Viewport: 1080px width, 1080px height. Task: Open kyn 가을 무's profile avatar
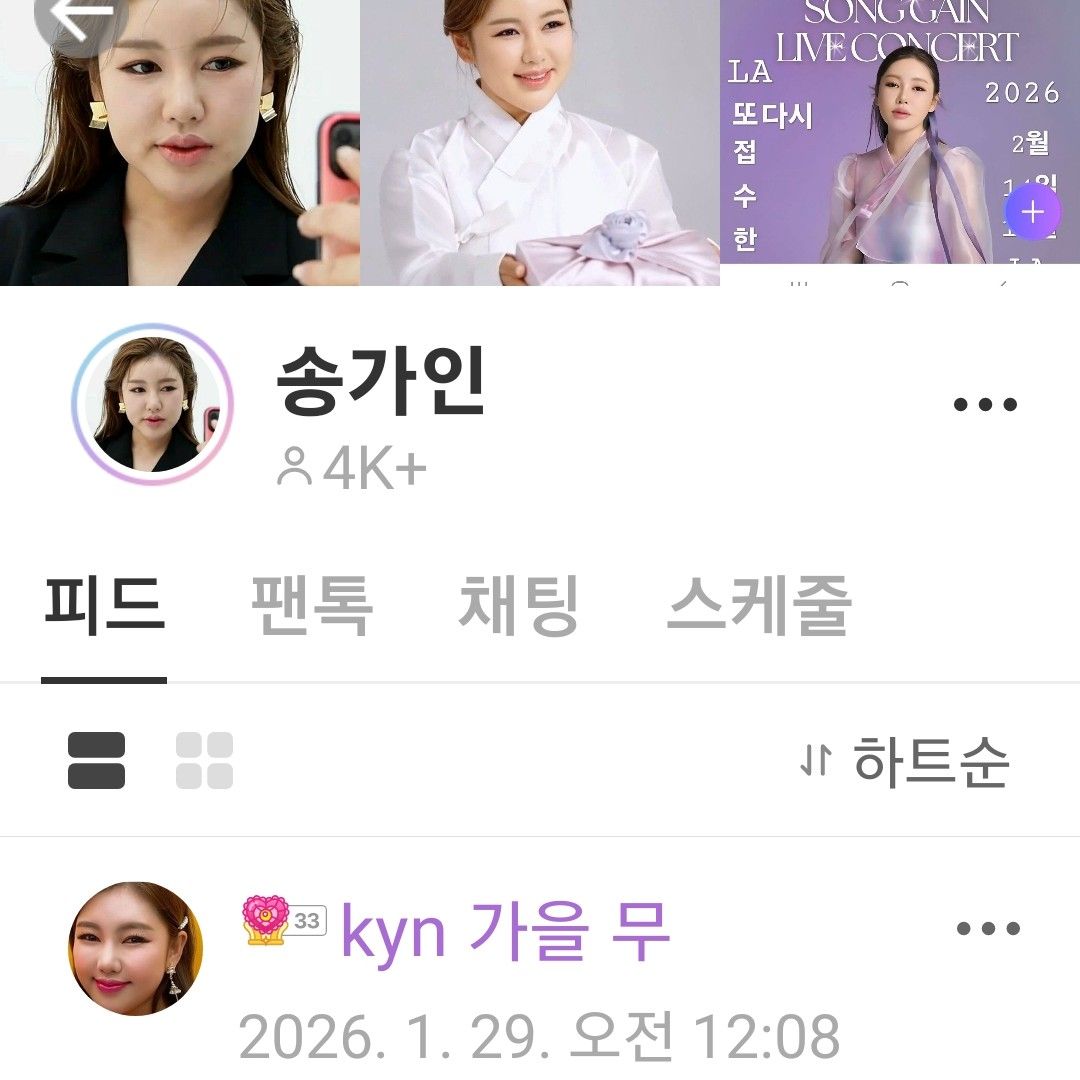coord(136,948)
